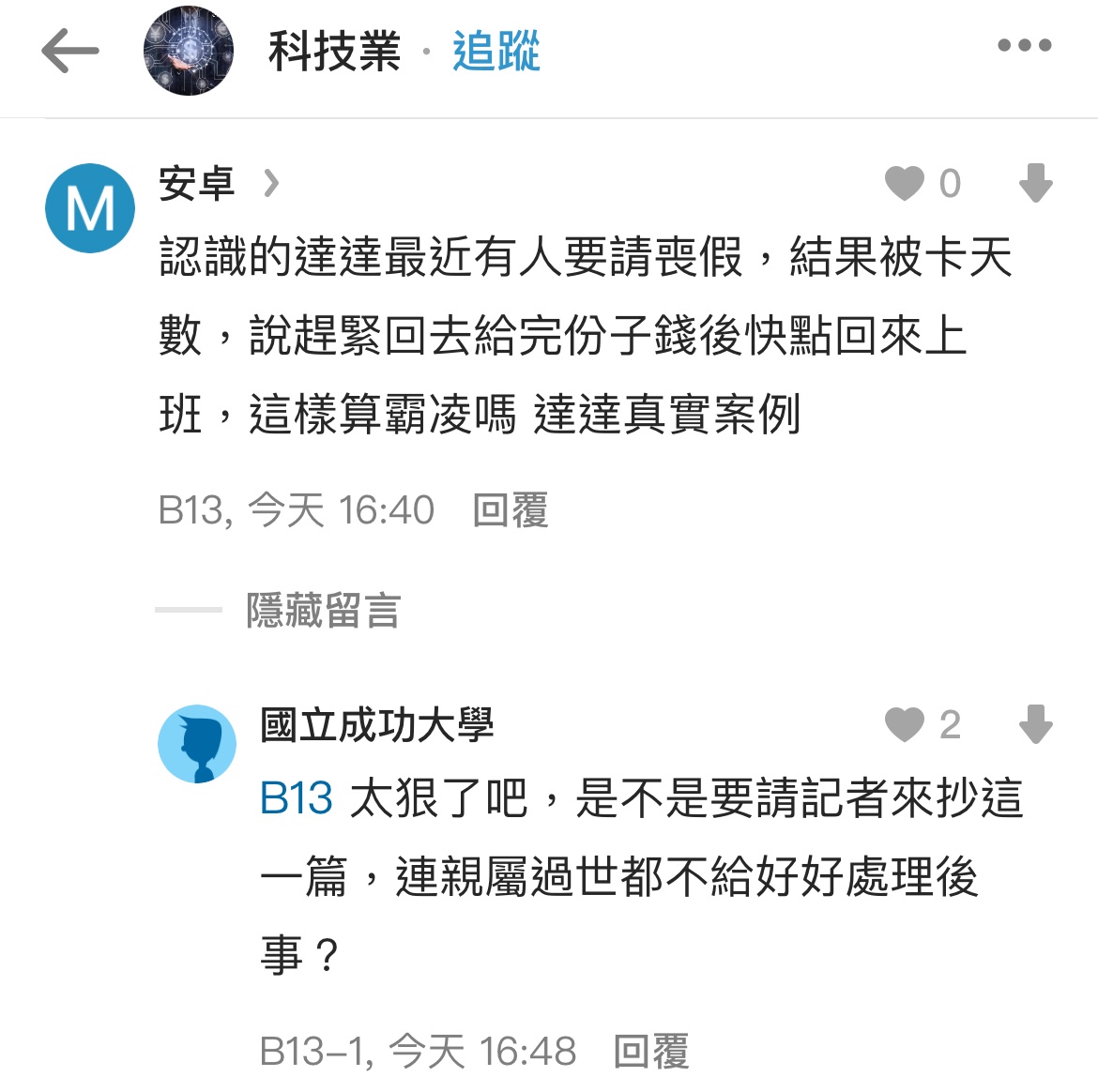The image size is (1098, 1092).
Task: Go back using the top arrow
Action: pos(70,51)
